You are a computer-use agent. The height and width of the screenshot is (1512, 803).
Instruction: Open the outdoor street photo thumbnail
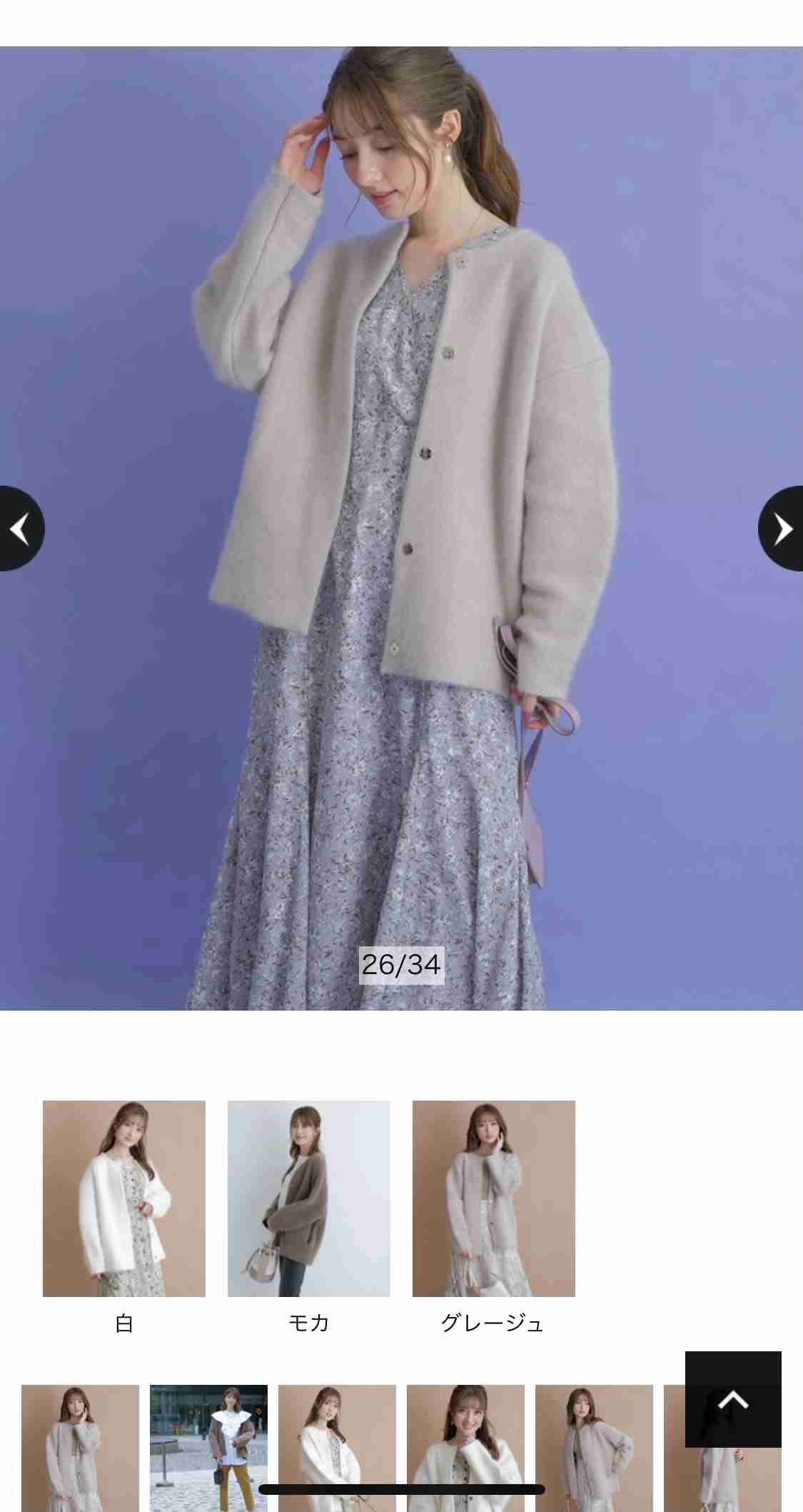pos(208,1448)
